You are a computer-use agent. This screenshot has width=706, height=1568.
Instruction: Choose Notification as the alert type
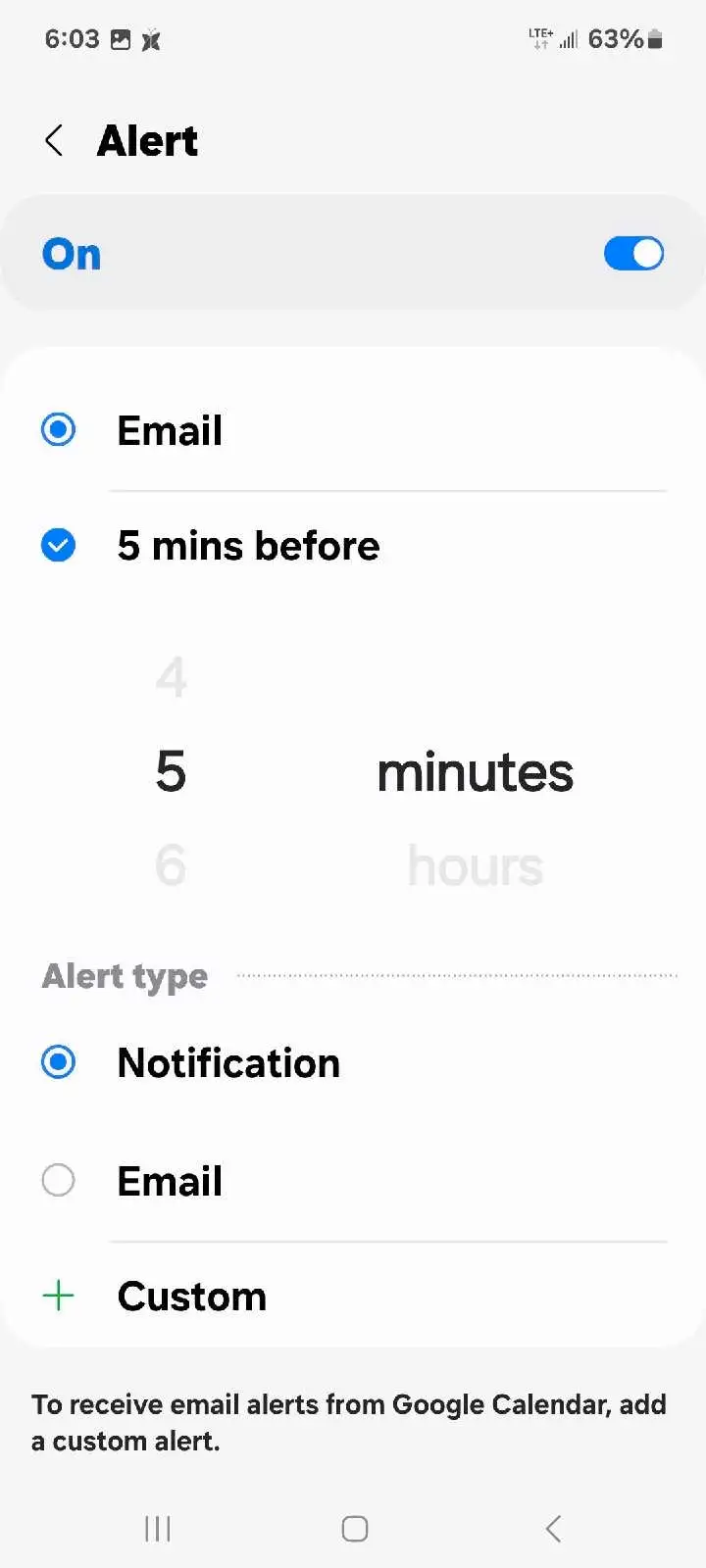point(59,1063)
